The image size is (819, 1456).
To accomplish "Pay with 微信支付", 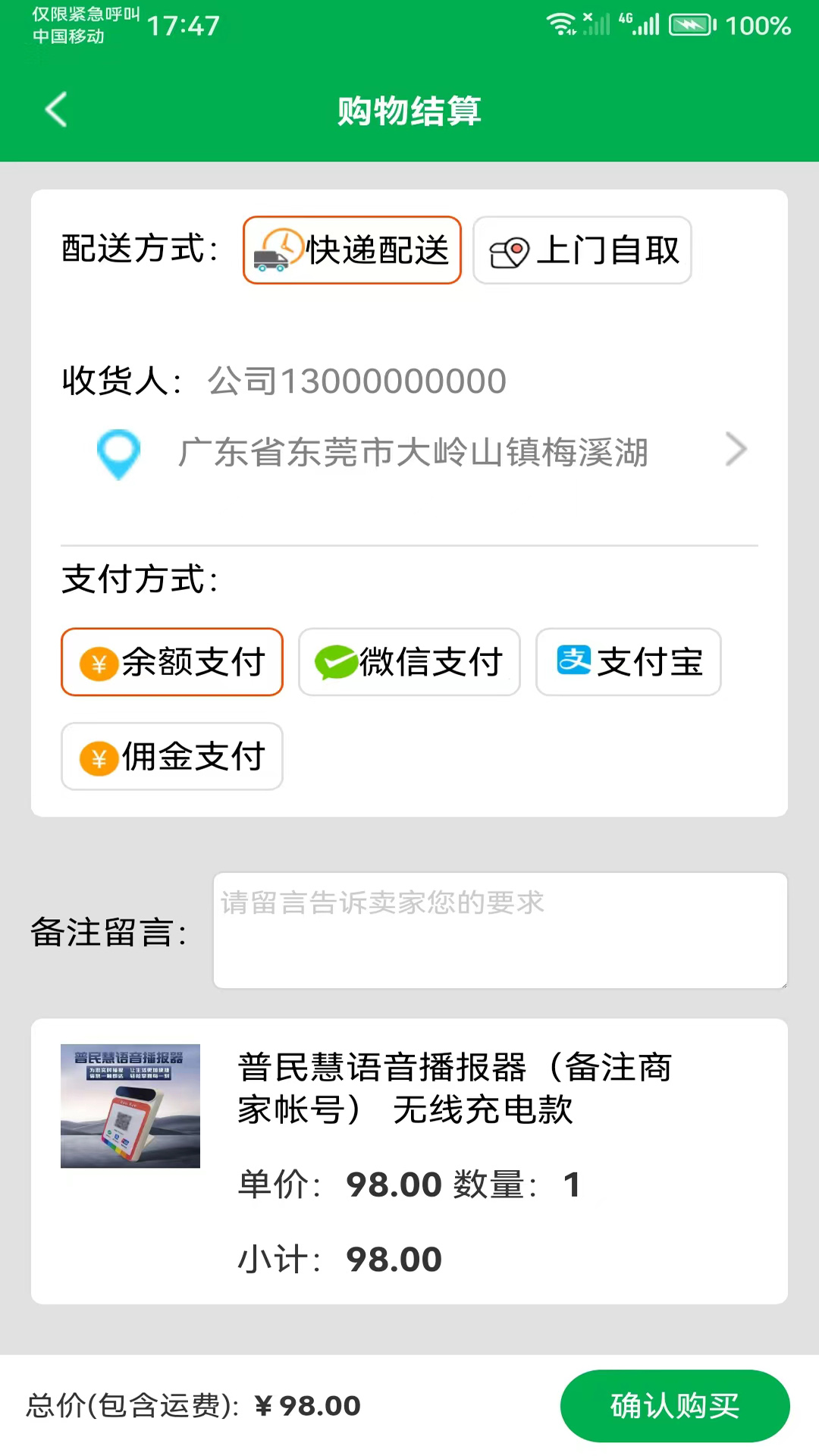I will point(409,662).
